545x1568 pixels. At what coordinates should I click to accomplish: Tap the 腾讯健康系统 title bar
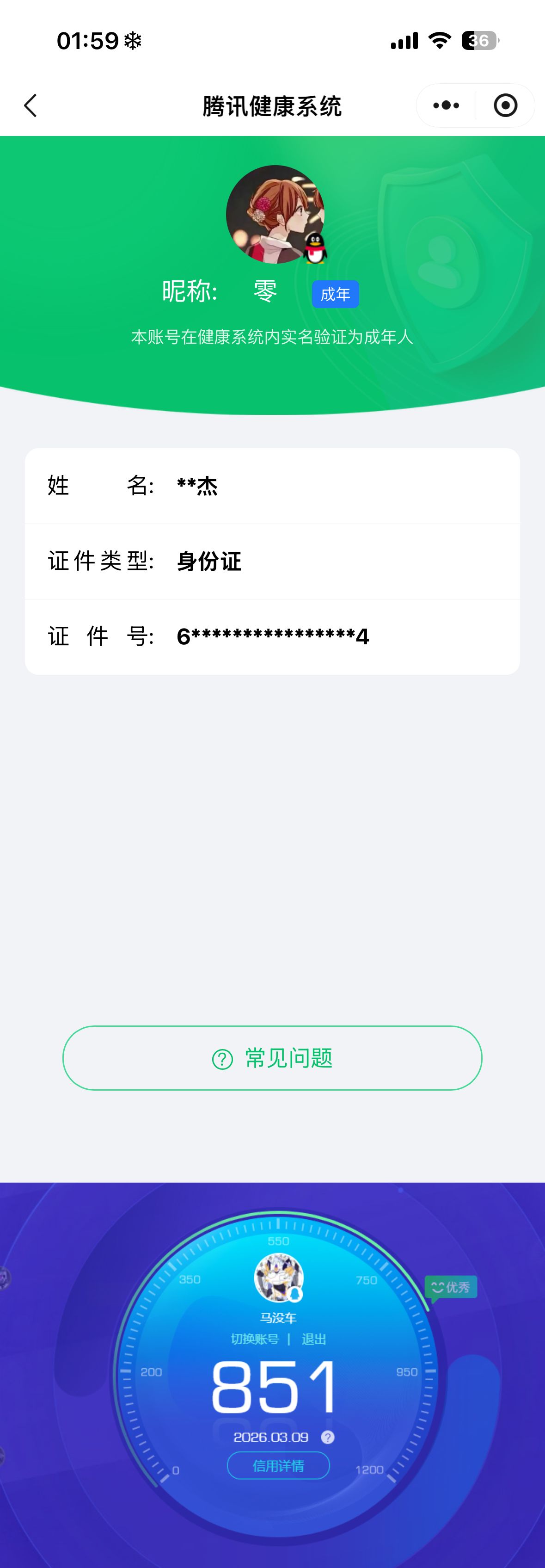click(273, 105)
